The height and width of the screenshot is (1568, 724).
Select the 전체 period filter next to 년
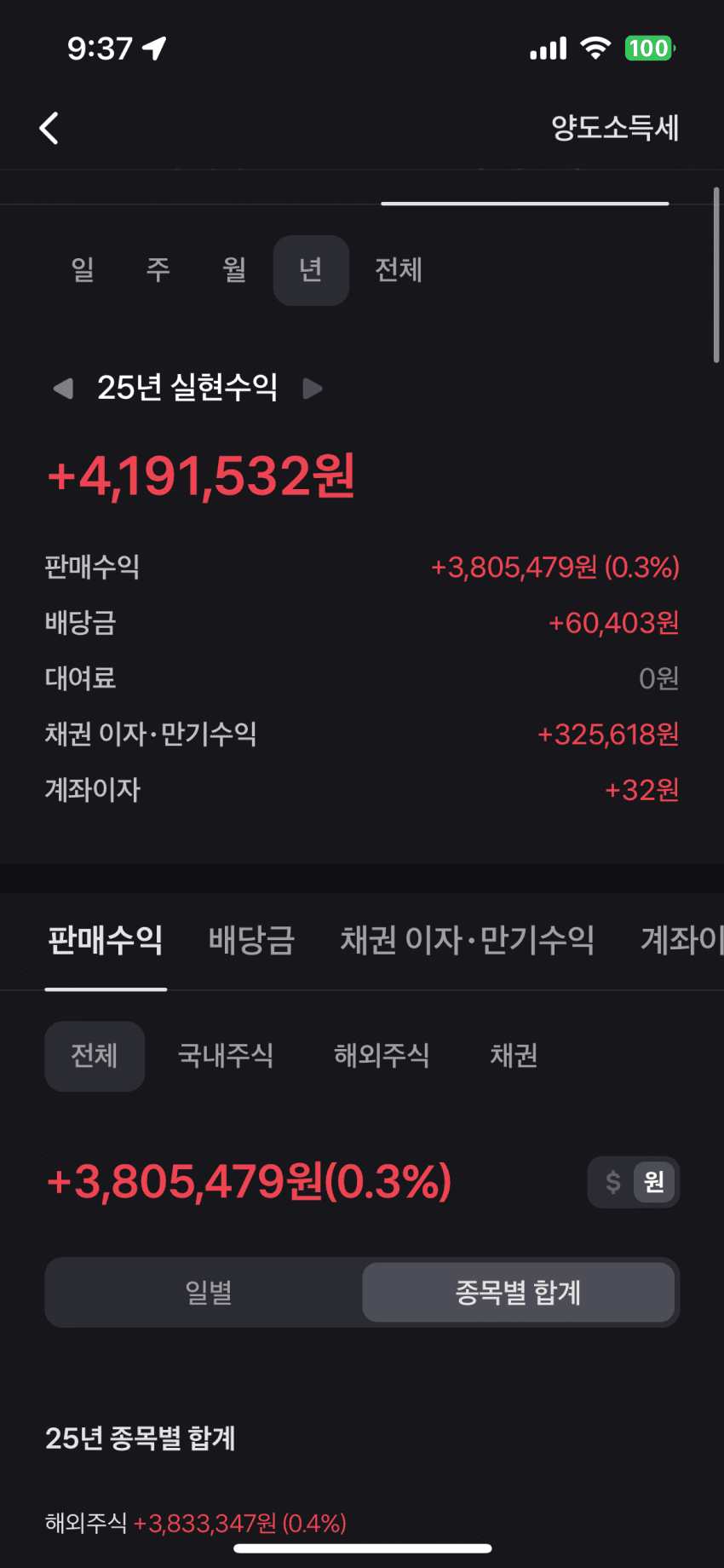point(399,270)
